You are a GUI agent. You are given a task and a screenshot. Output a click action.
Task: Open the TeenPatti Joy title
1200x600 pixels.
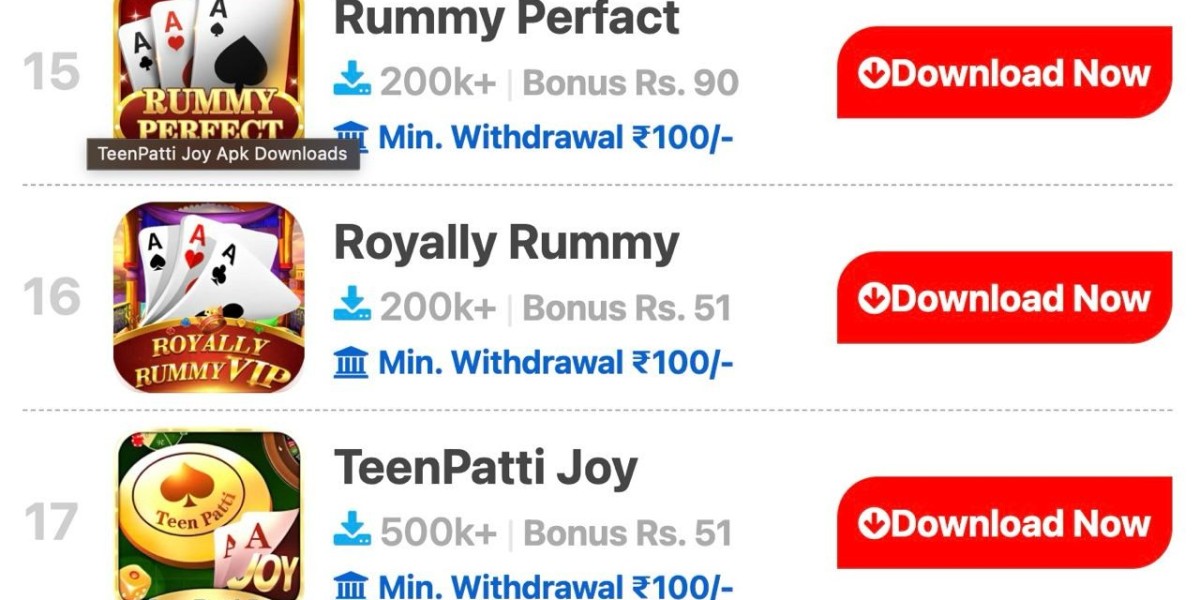point(485,468)
